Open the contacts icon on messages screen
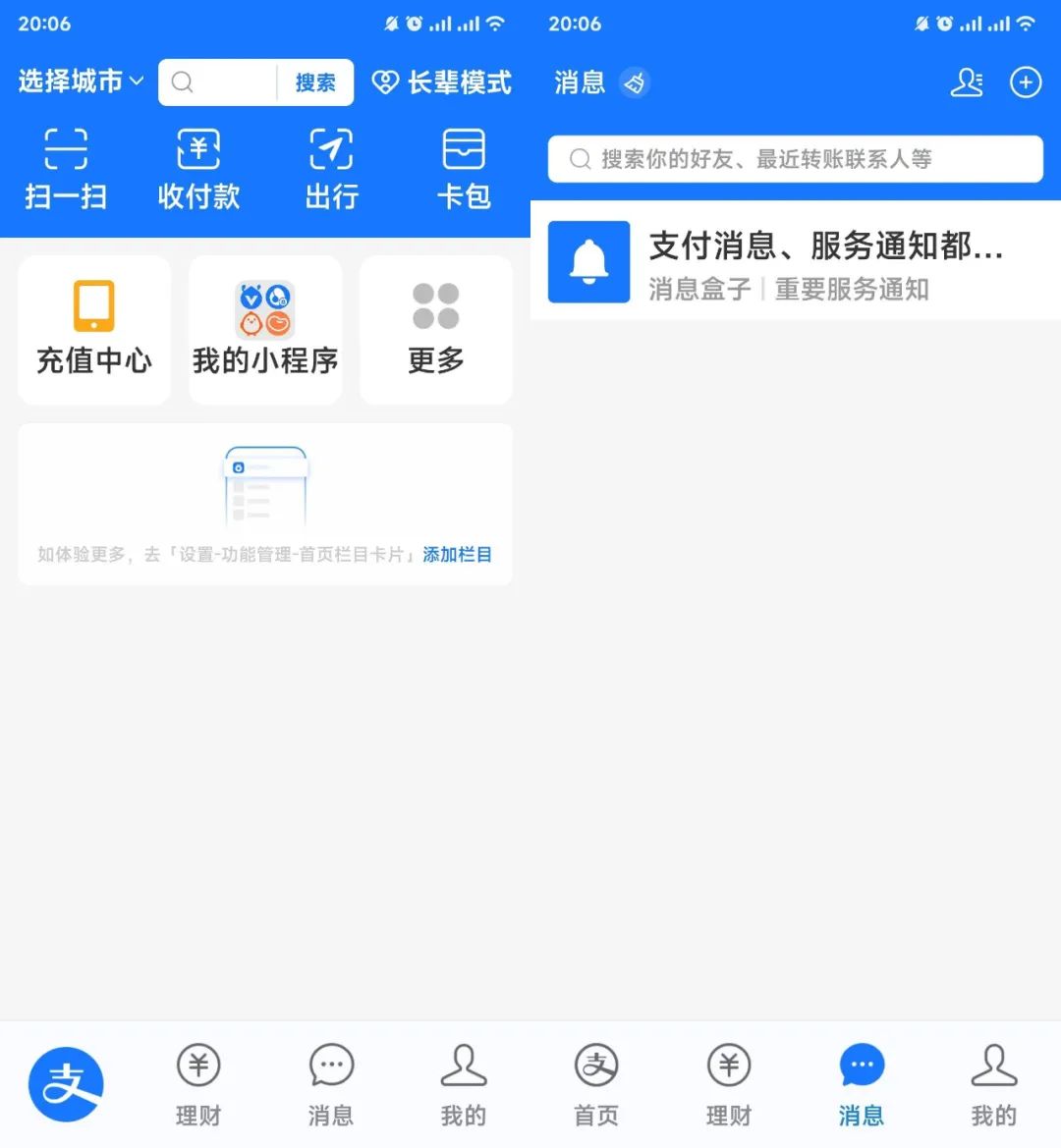The width and height of the screenshot is (1061, 1148). [x=967, y=82]
